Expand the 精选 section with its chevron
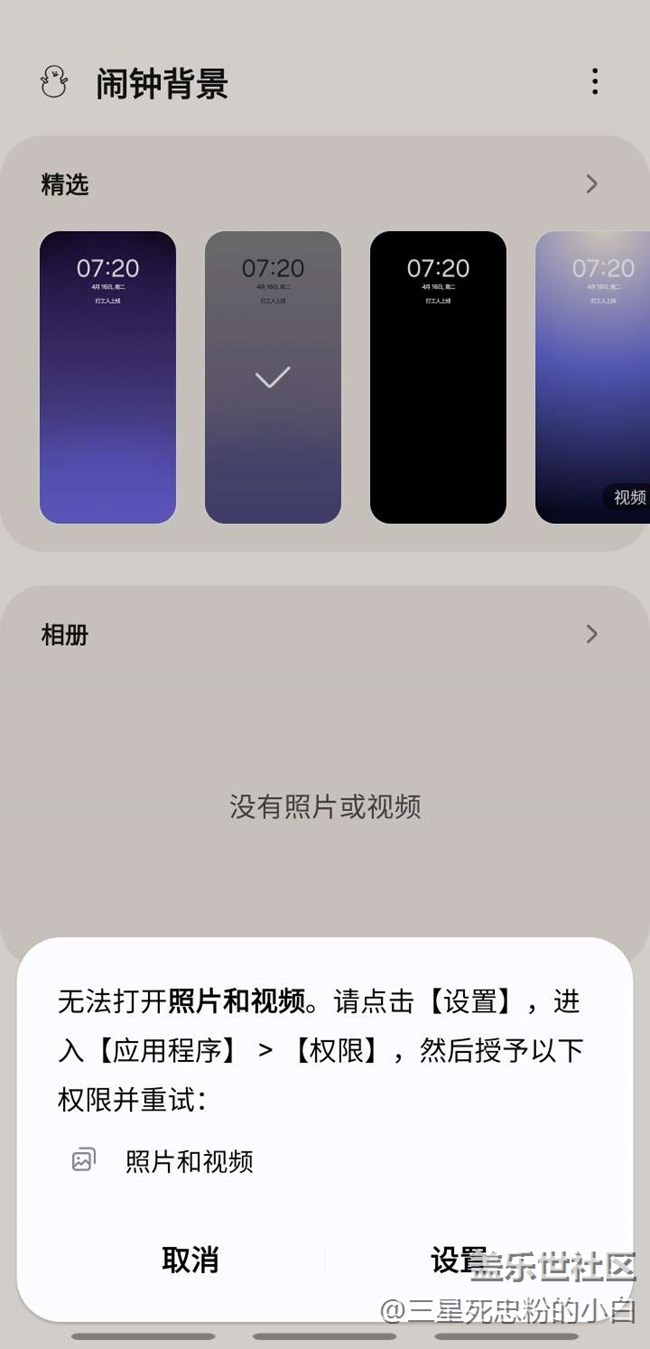The width and height of the screenshot is (650, 1349). [592, 184]
